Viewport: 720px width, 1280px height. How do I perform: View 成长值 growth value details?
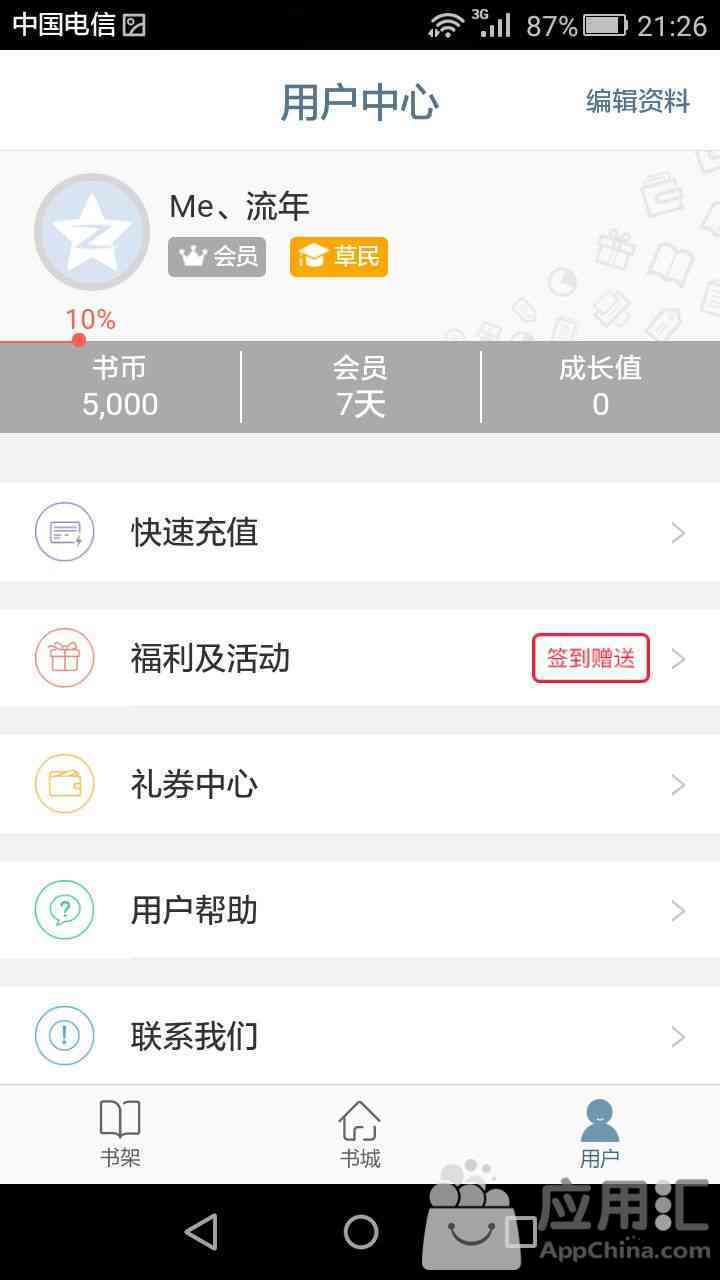click(600, 387)
